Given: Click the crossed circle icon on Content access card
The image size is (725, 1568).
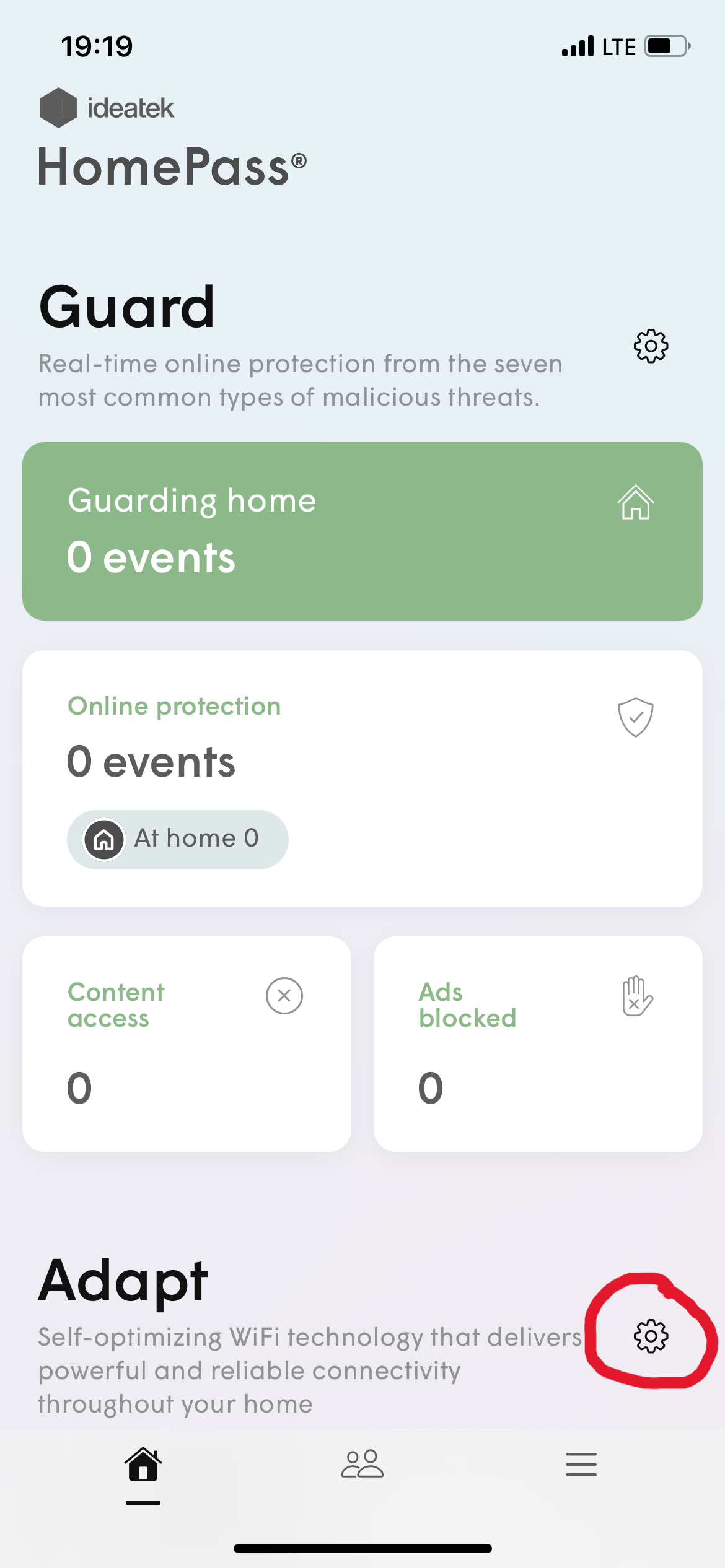Looking at the screenshot, I should click(284, 995).
